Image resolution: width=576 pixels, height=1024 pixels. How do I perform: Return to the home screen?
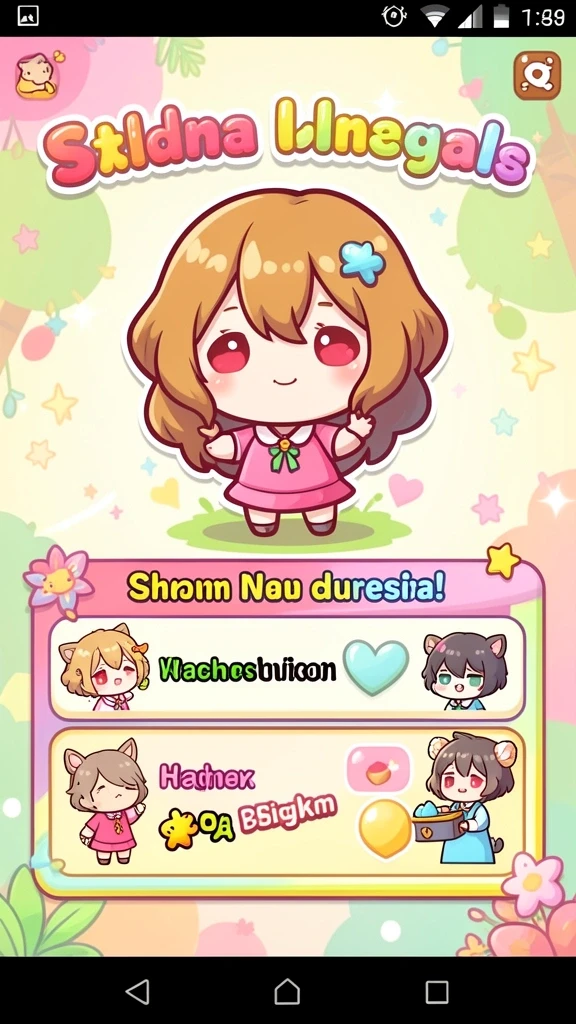tap(287, 991)
